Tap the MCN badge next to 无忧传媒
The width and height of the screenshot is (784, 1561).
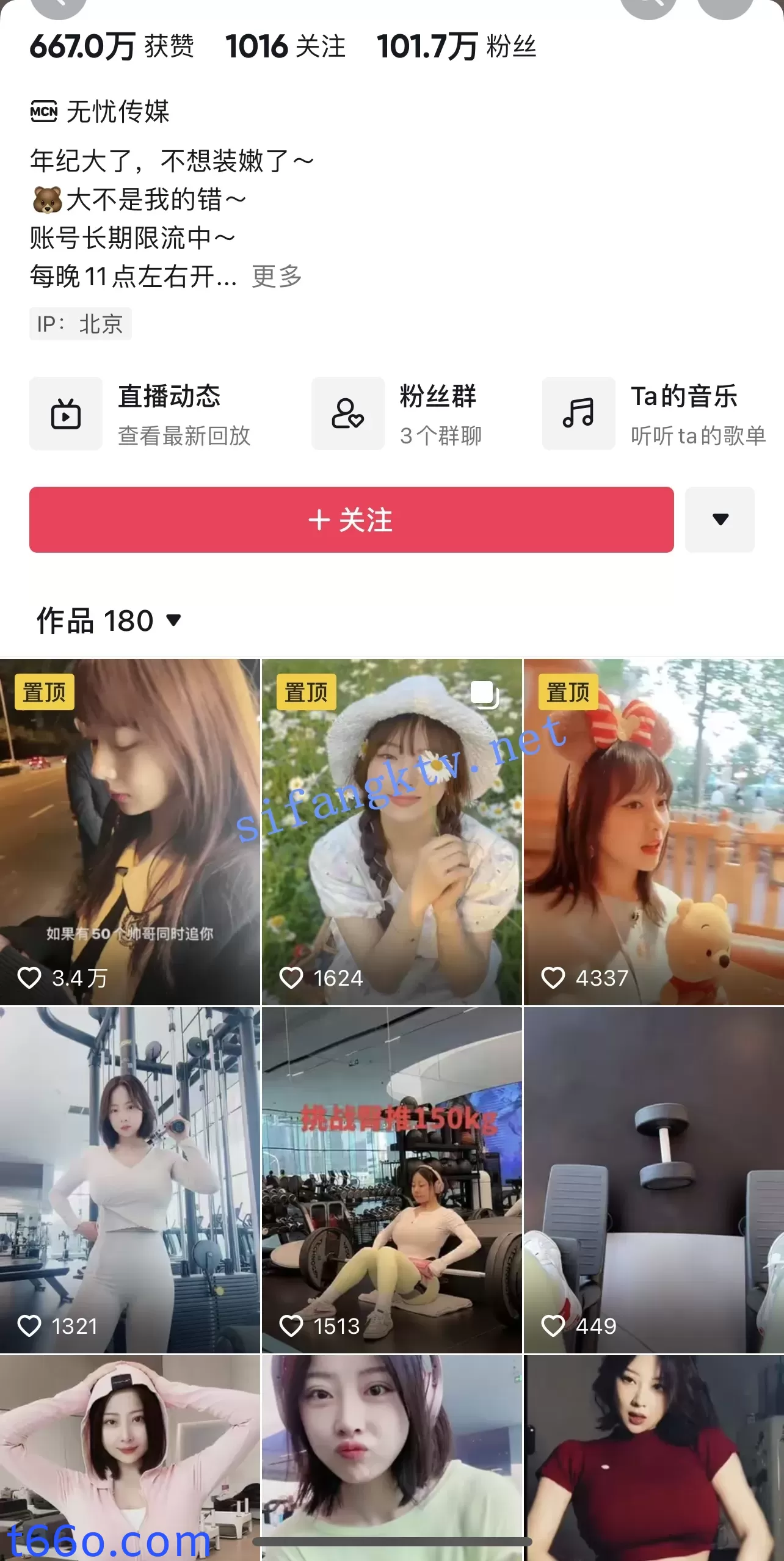tap(45, 112)
